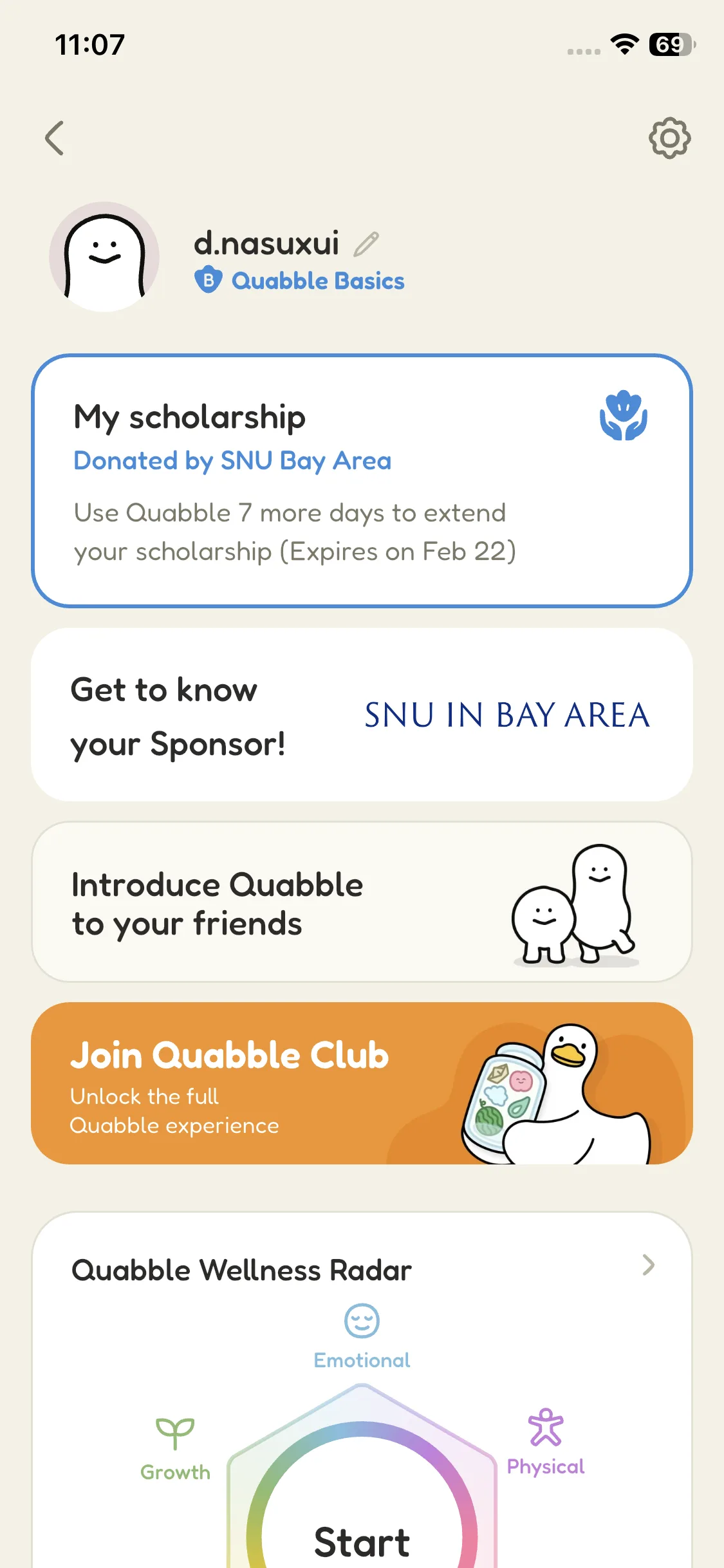The image size is (724, 1568).
Task: Open settings via the gear icon
Action: pos(669,138)
